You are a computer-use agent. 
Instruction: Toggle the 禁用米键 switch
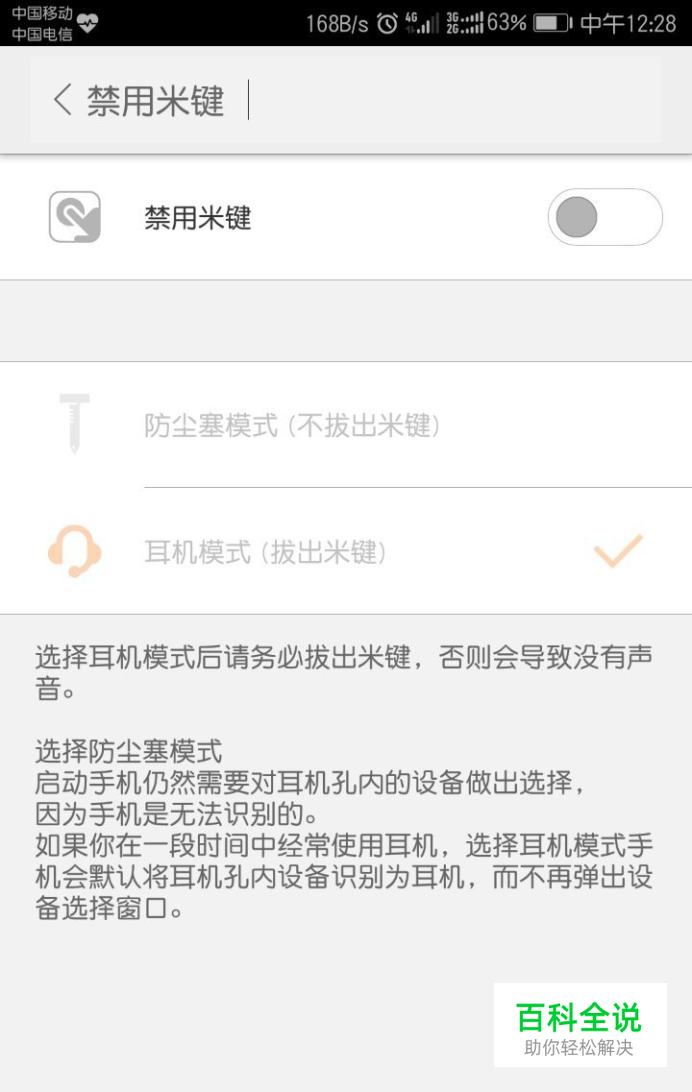(x=604, y=217)
